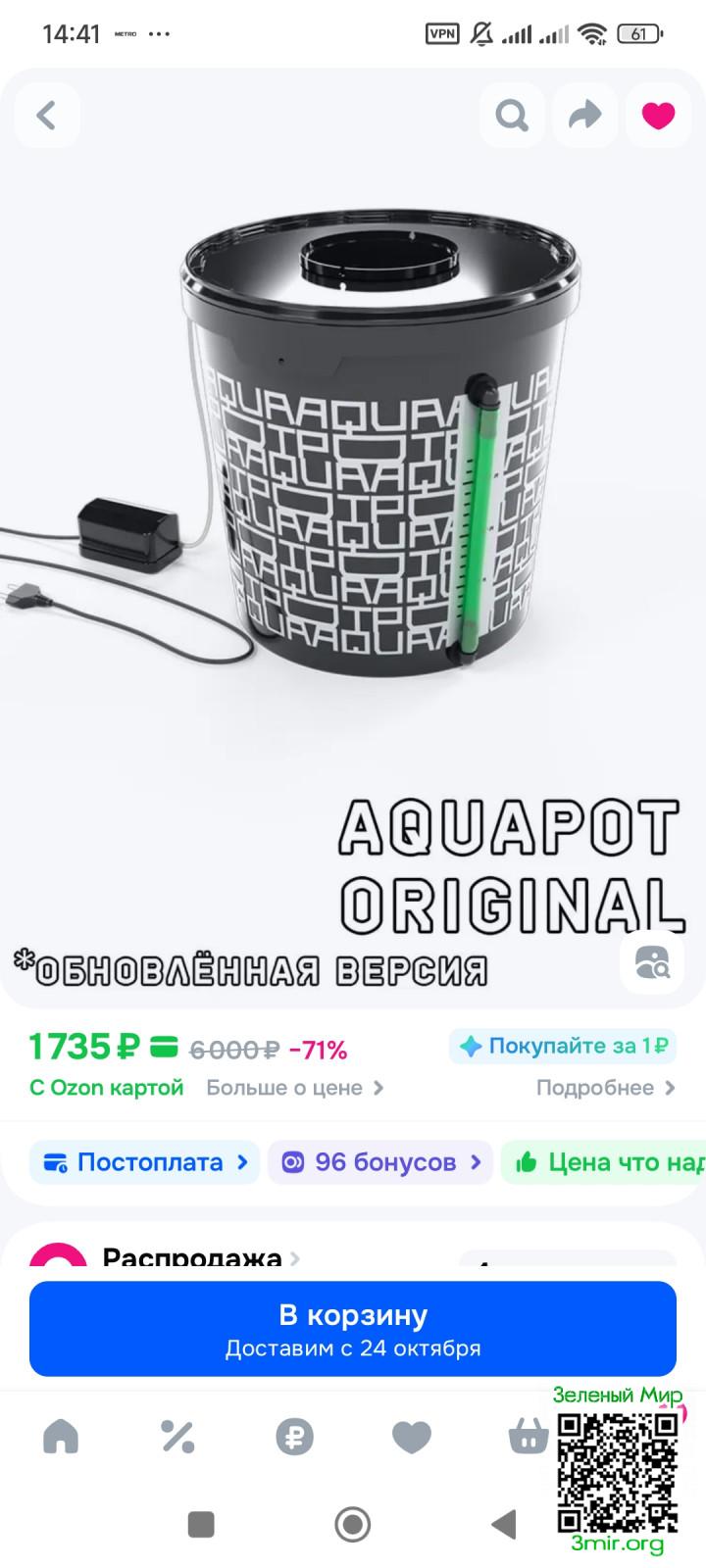706x1568 pixels.
Task: Tap the system back triangle button
Action: [503, 1524]
